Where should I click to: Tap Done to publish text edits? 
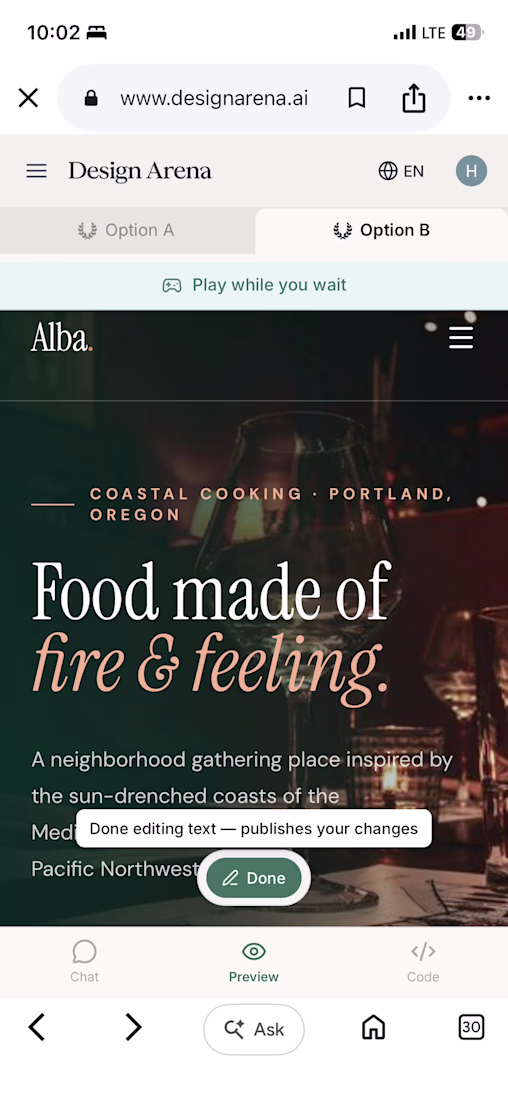point(254,878)
